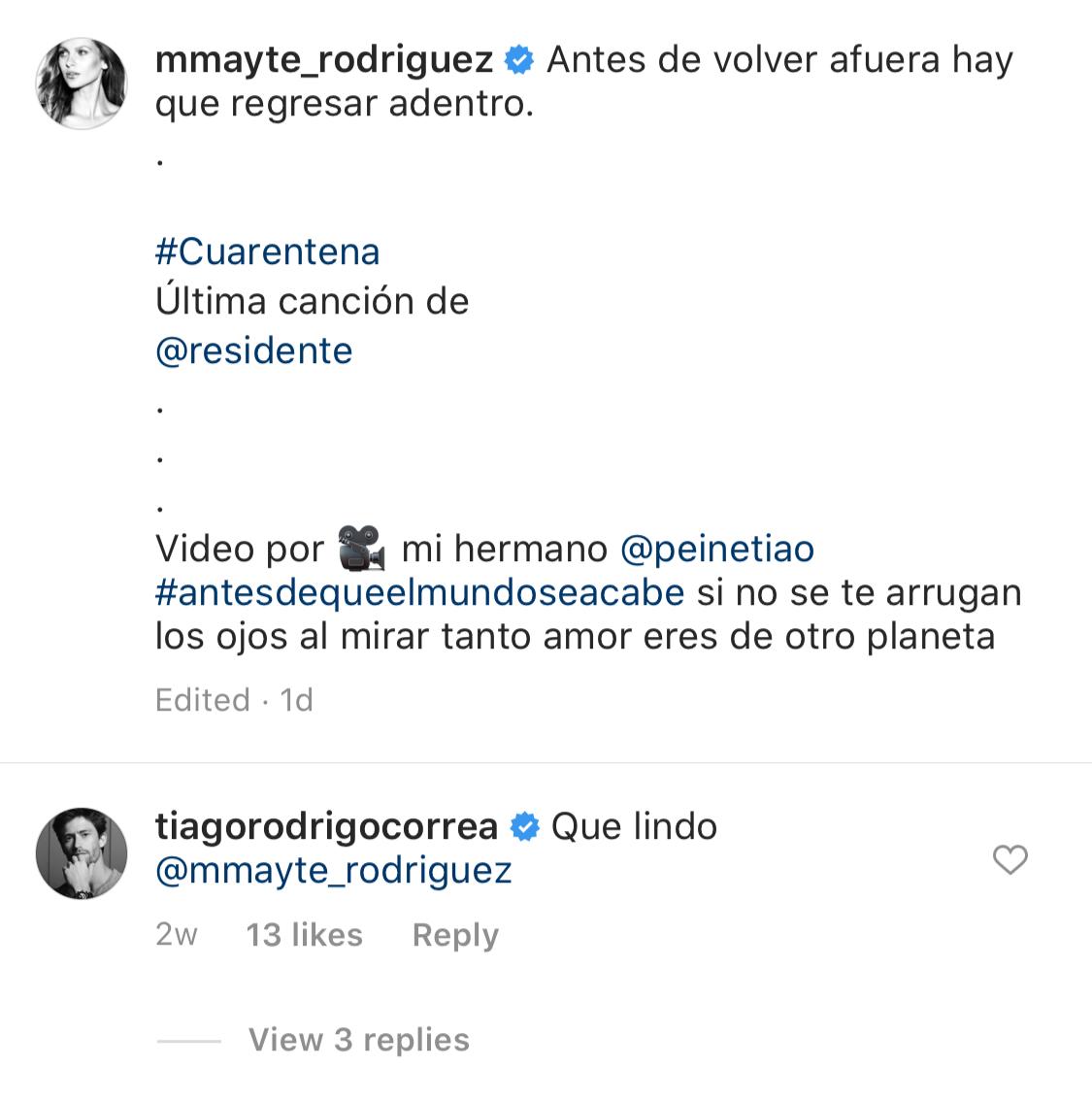The width and height of the screenshot is (1092, 1101).
Task: Click the verified badge beside tiagorodrigocorrea
Action: (523, 826)
